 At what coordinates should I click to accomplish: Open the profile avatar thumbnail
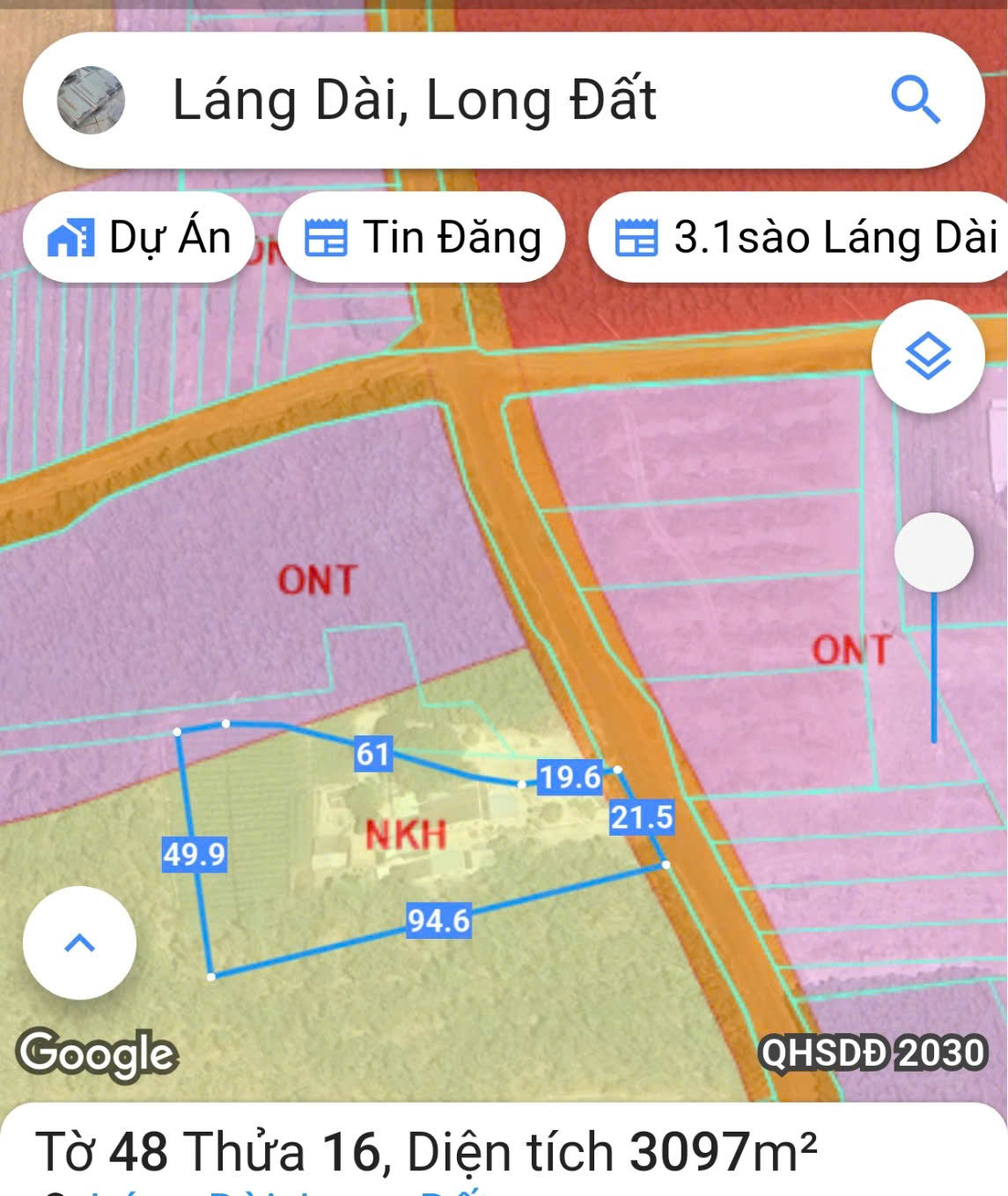[91, 100]
